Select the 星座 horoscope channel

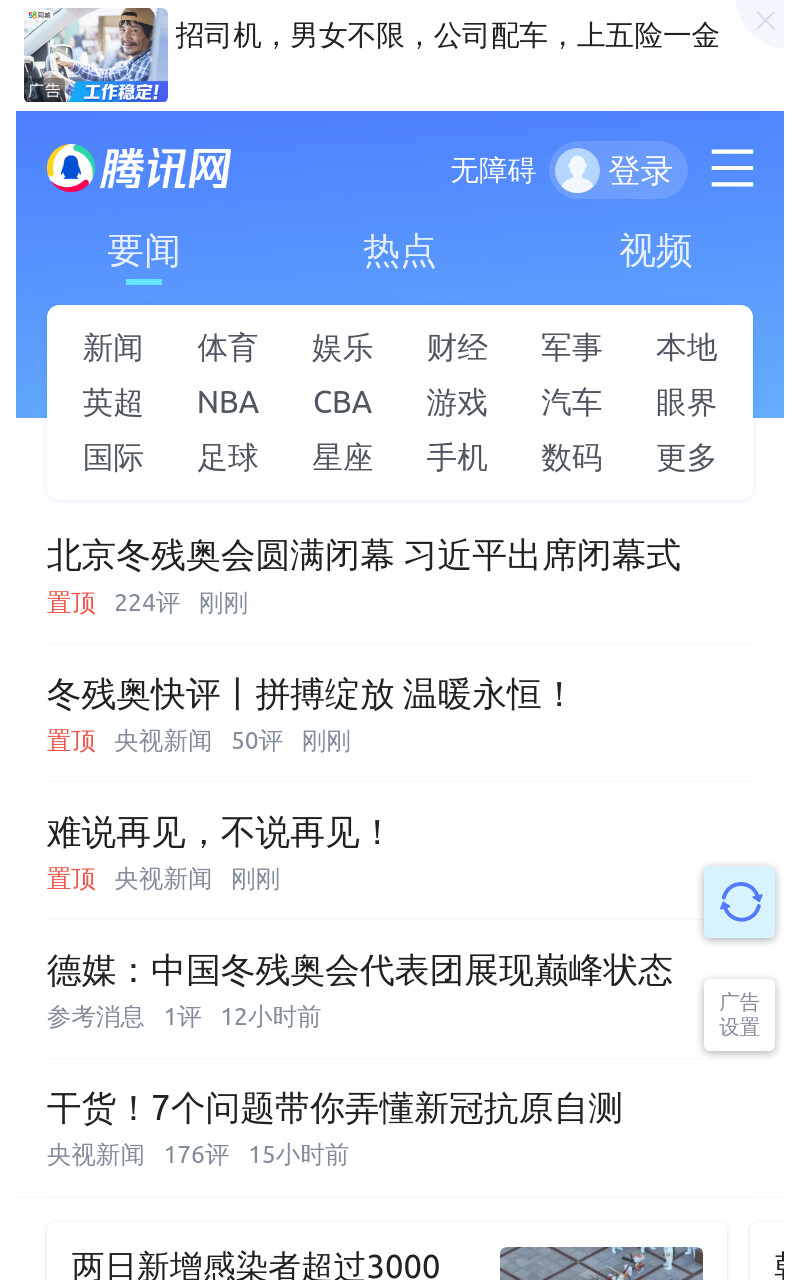342,458
